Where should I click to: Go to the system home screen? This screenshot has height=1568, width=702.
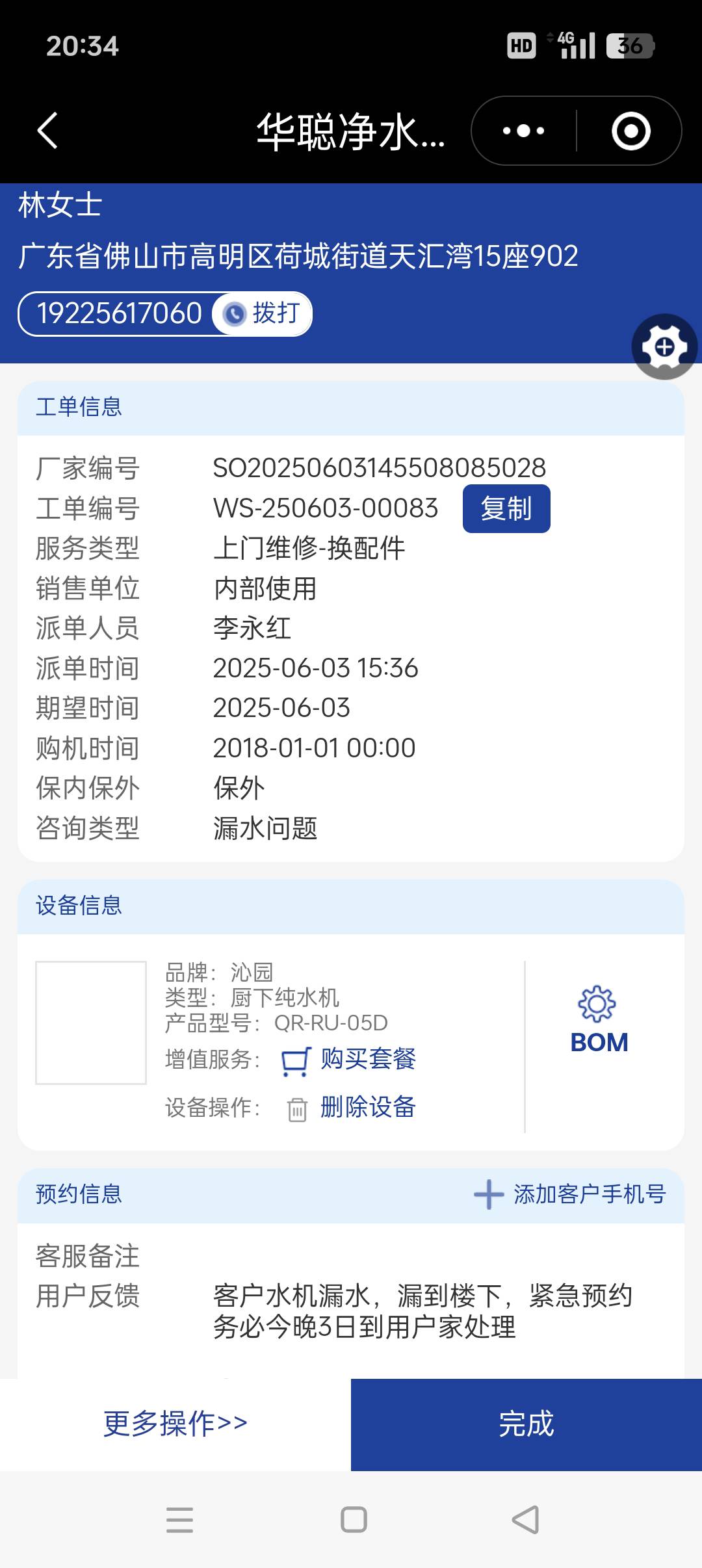[x=354, y=1520]
